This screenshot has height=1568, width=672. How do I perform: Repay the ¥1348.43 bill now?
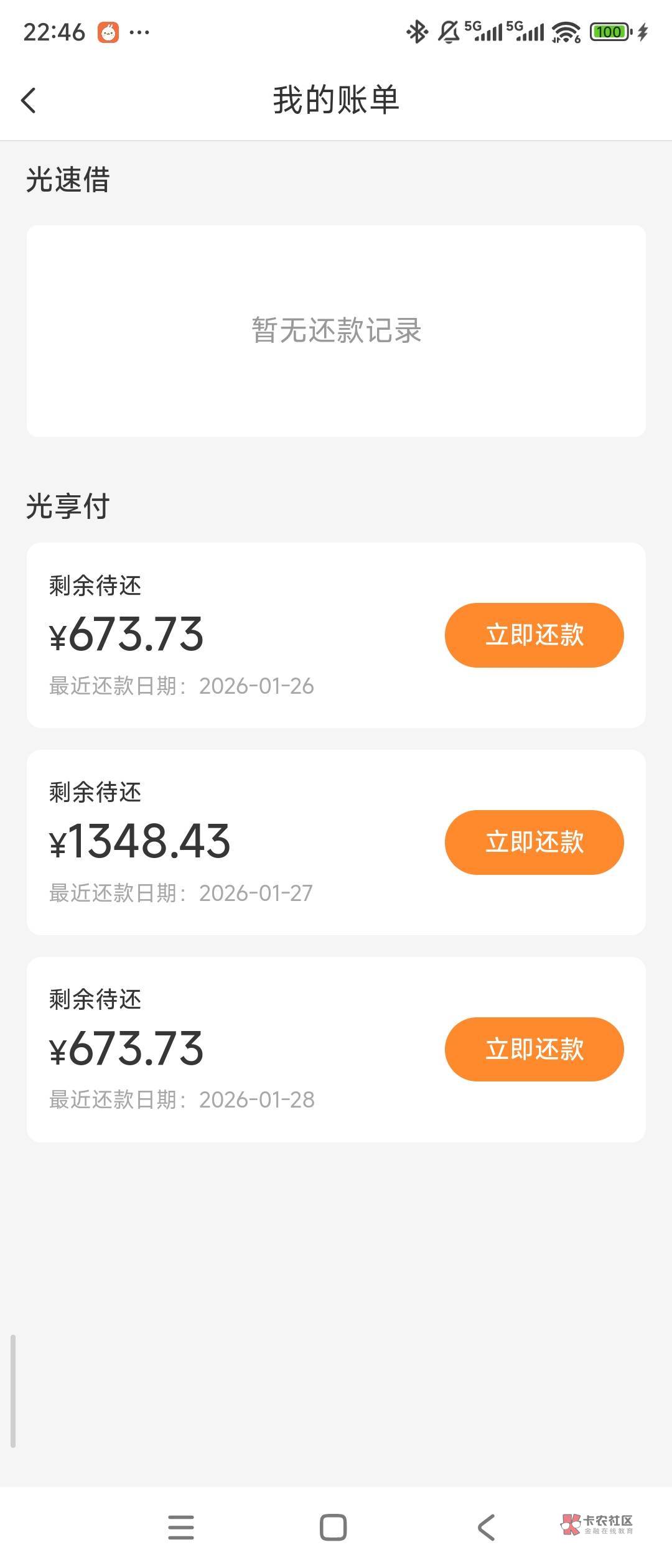click(534, 842)
